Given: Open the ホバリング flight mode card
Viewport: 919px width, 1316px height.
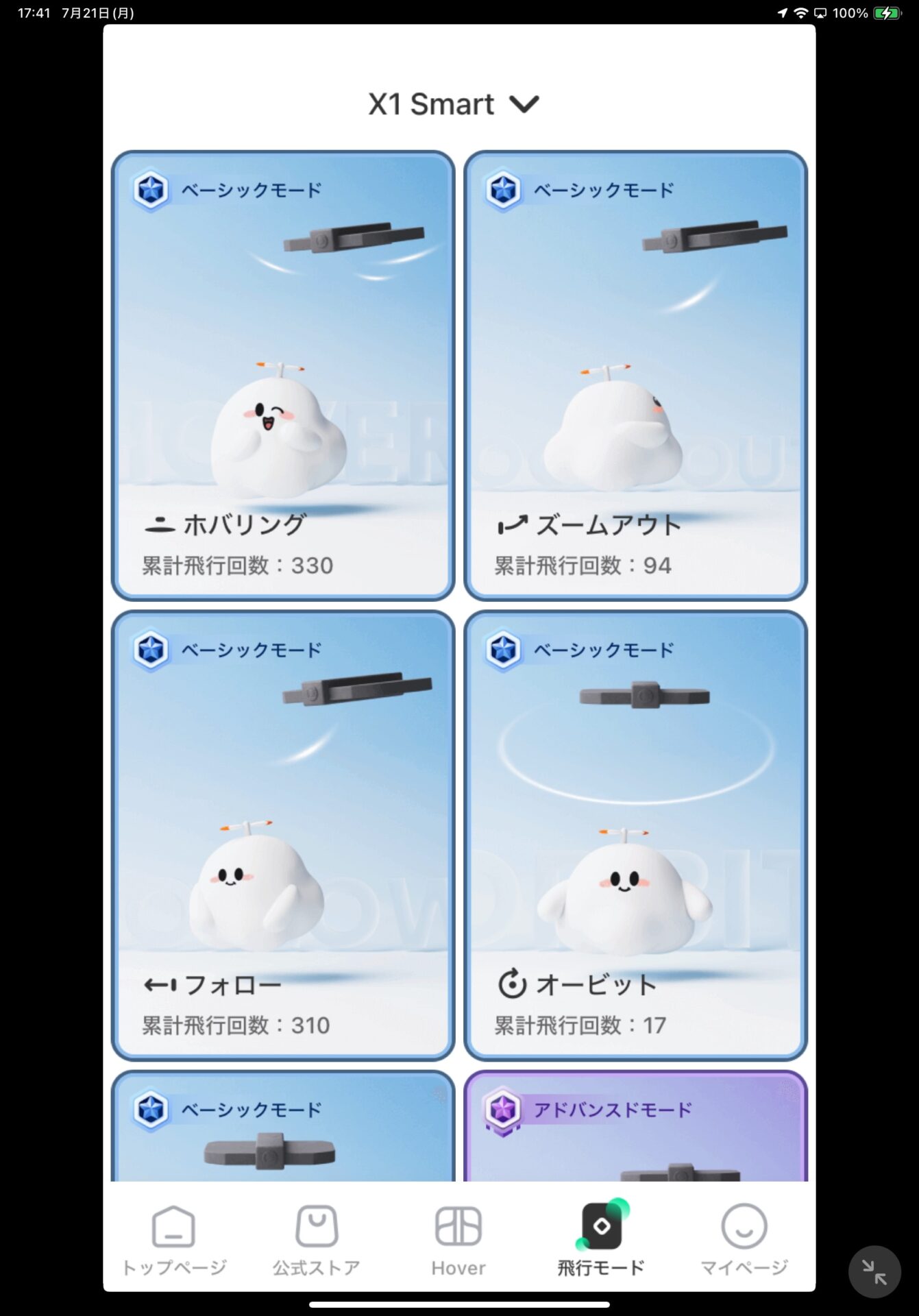Looking at the screenshot, I should pos(283,376).
